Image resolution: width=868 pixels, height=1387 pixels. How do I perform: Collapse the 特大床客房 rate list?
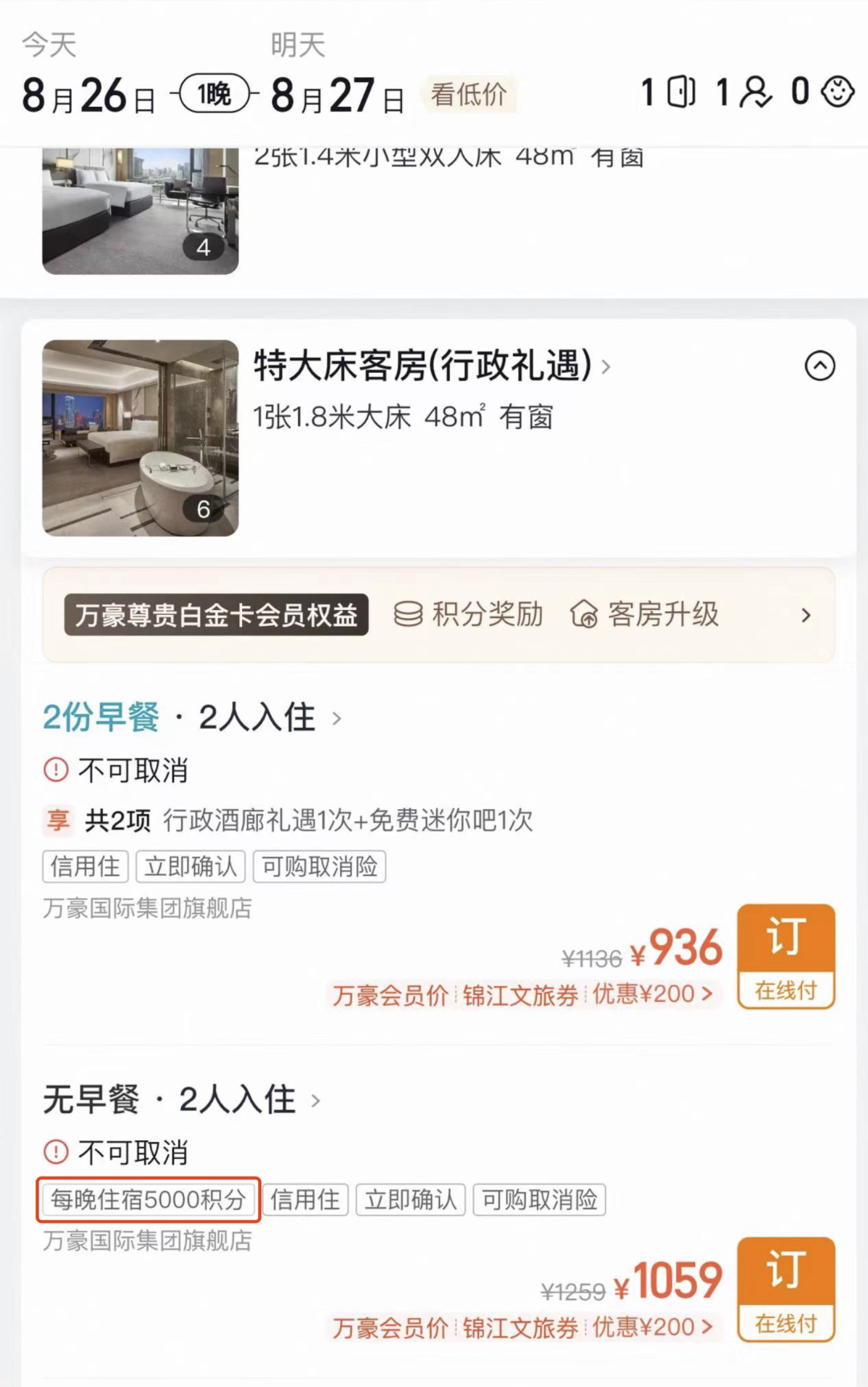tap(819, 366)
